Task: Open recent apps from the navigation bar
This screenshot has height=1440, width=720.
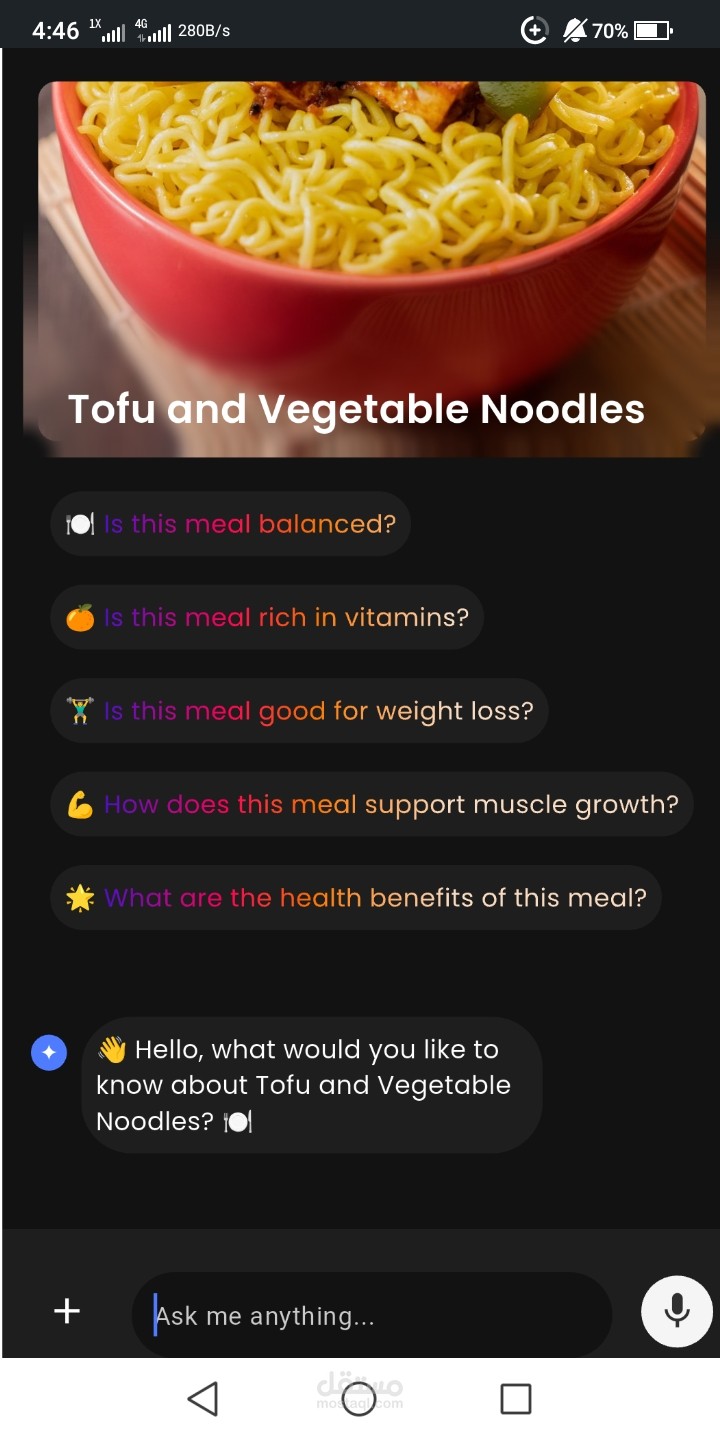Action: click(515, 1398)
